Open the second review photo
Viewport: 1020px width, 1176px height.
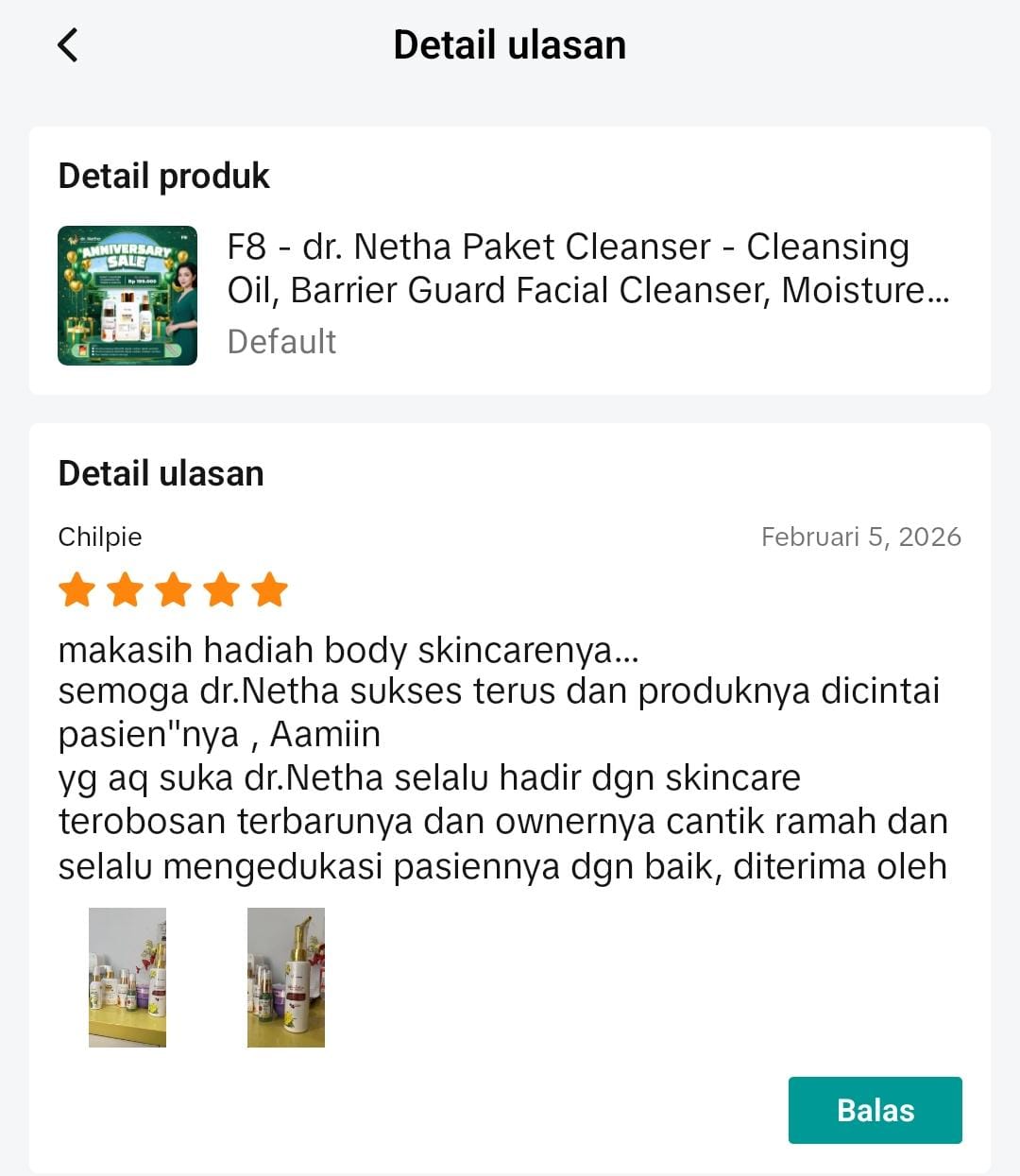(285, 978)
